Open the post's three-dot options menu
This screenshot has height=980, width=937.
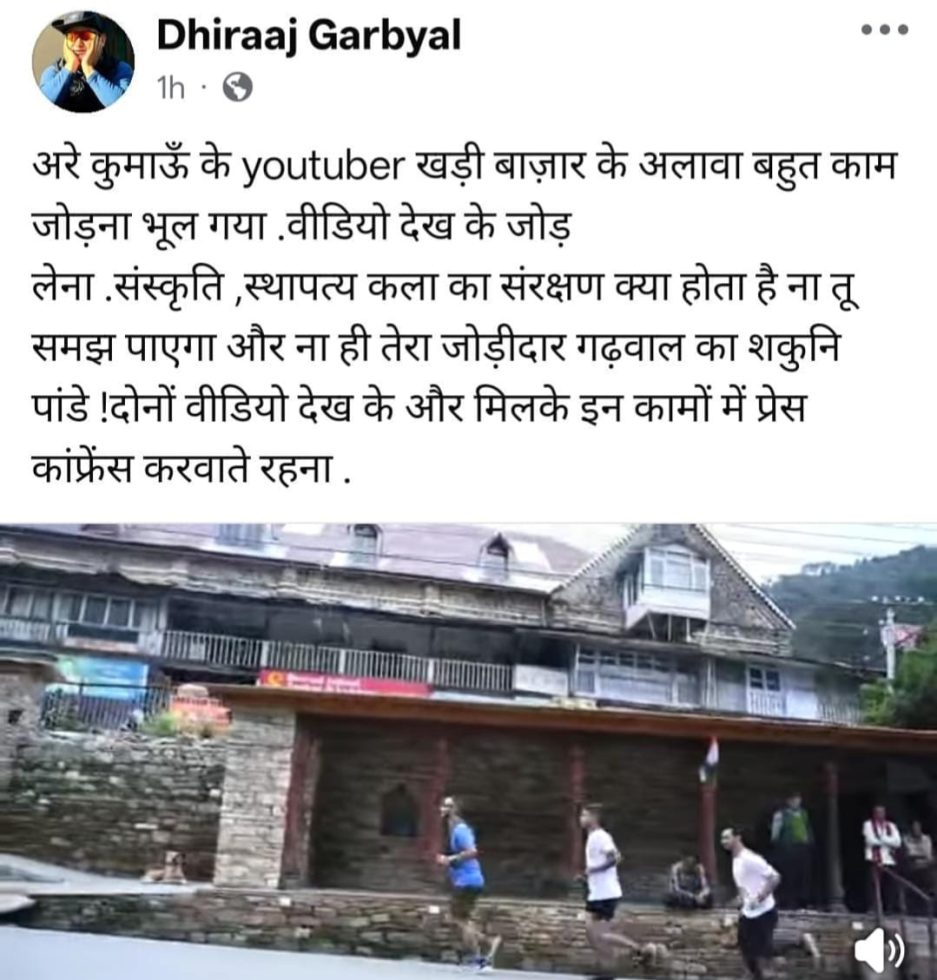[x=885, y=30]
